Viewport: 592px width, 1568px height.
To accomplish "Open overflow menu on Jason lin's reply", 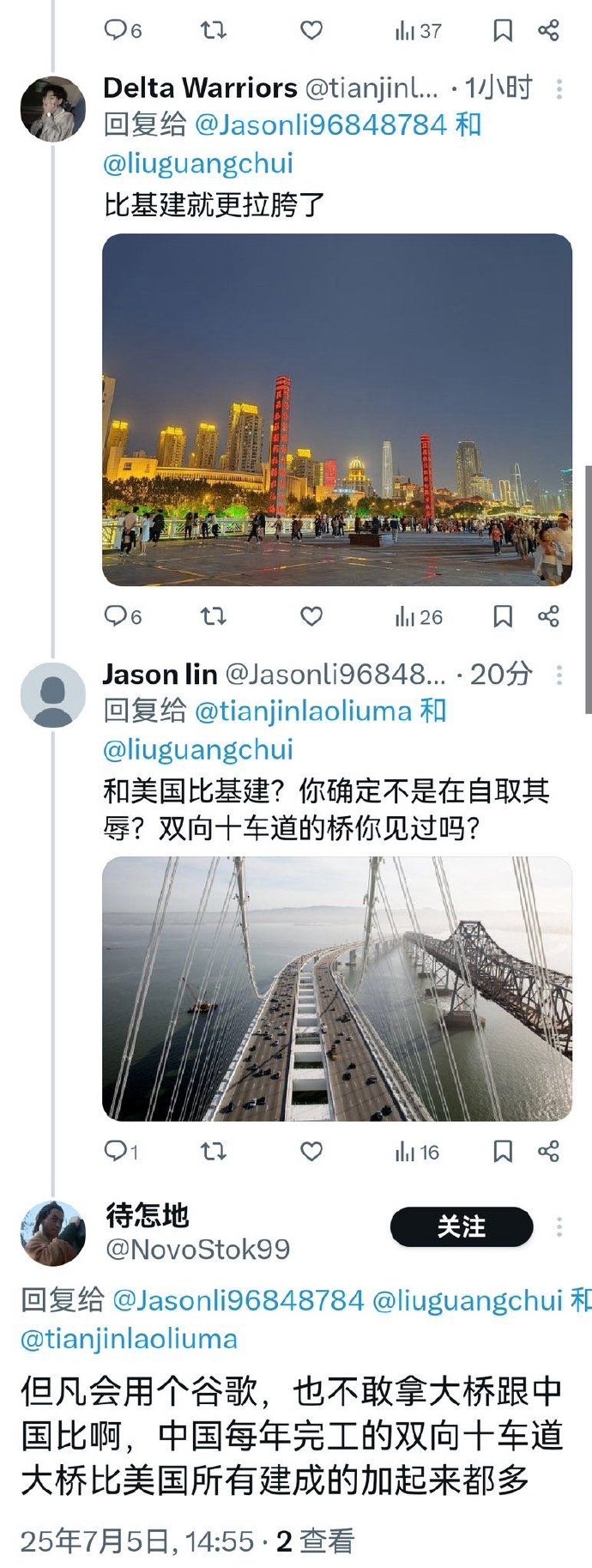I will [559, 675].
